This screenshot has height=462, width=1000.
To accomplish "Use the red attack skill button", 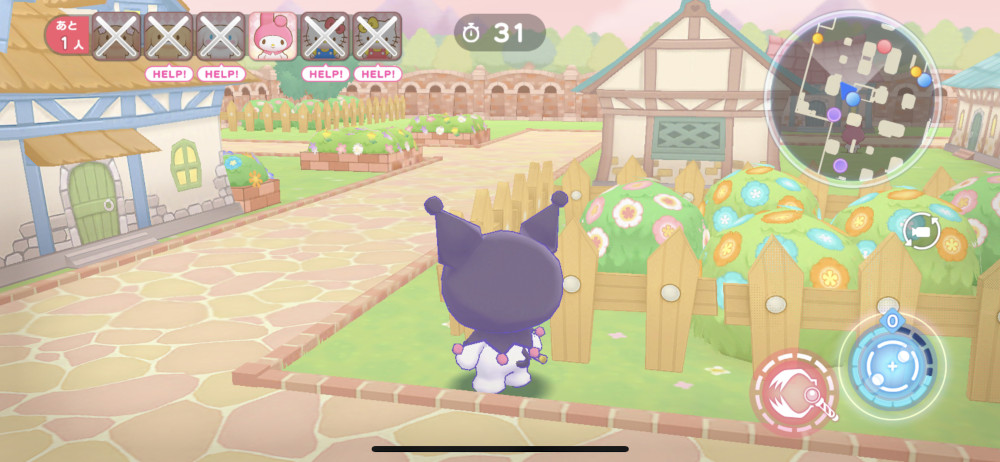I will (794, 392).
